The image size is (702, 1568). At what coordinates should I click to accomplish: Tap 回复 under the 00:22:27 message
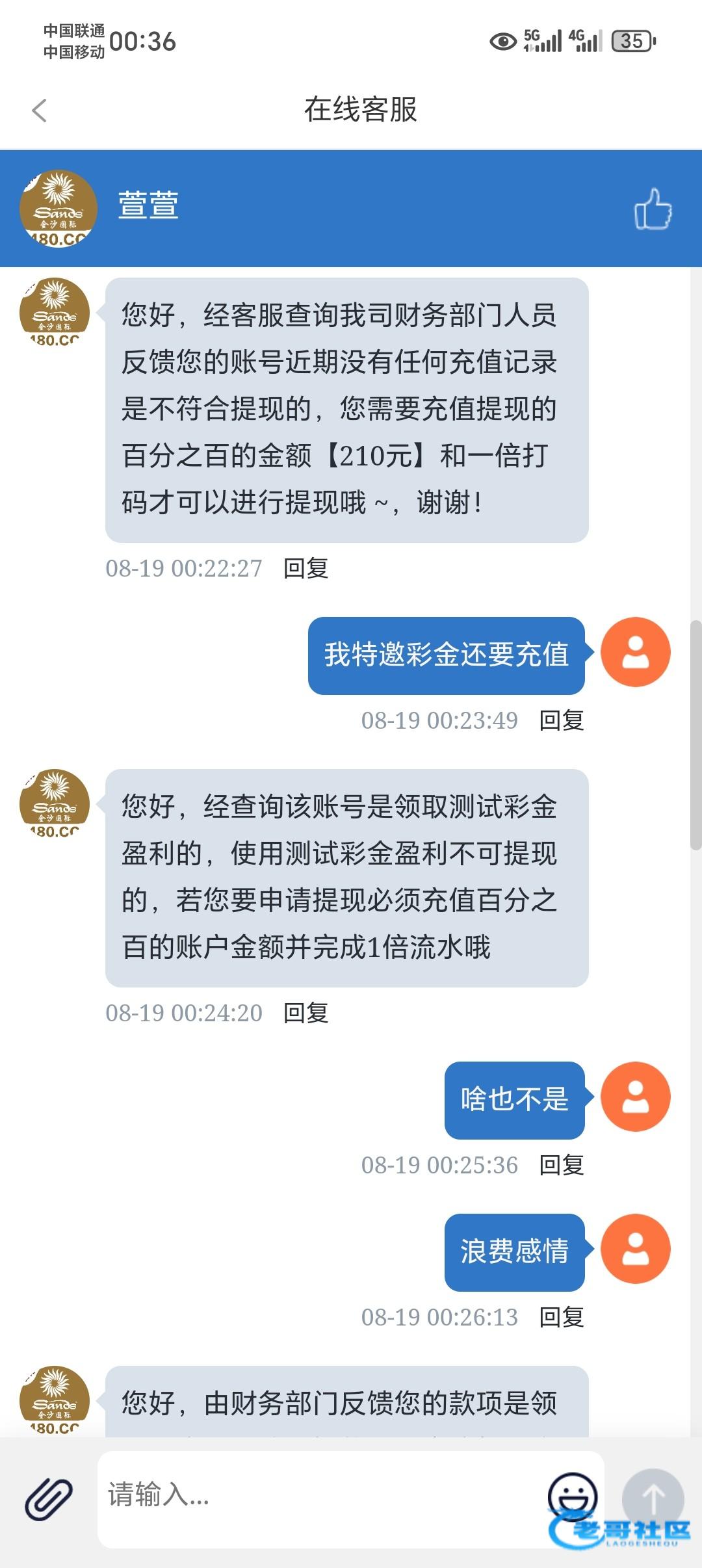306,568
